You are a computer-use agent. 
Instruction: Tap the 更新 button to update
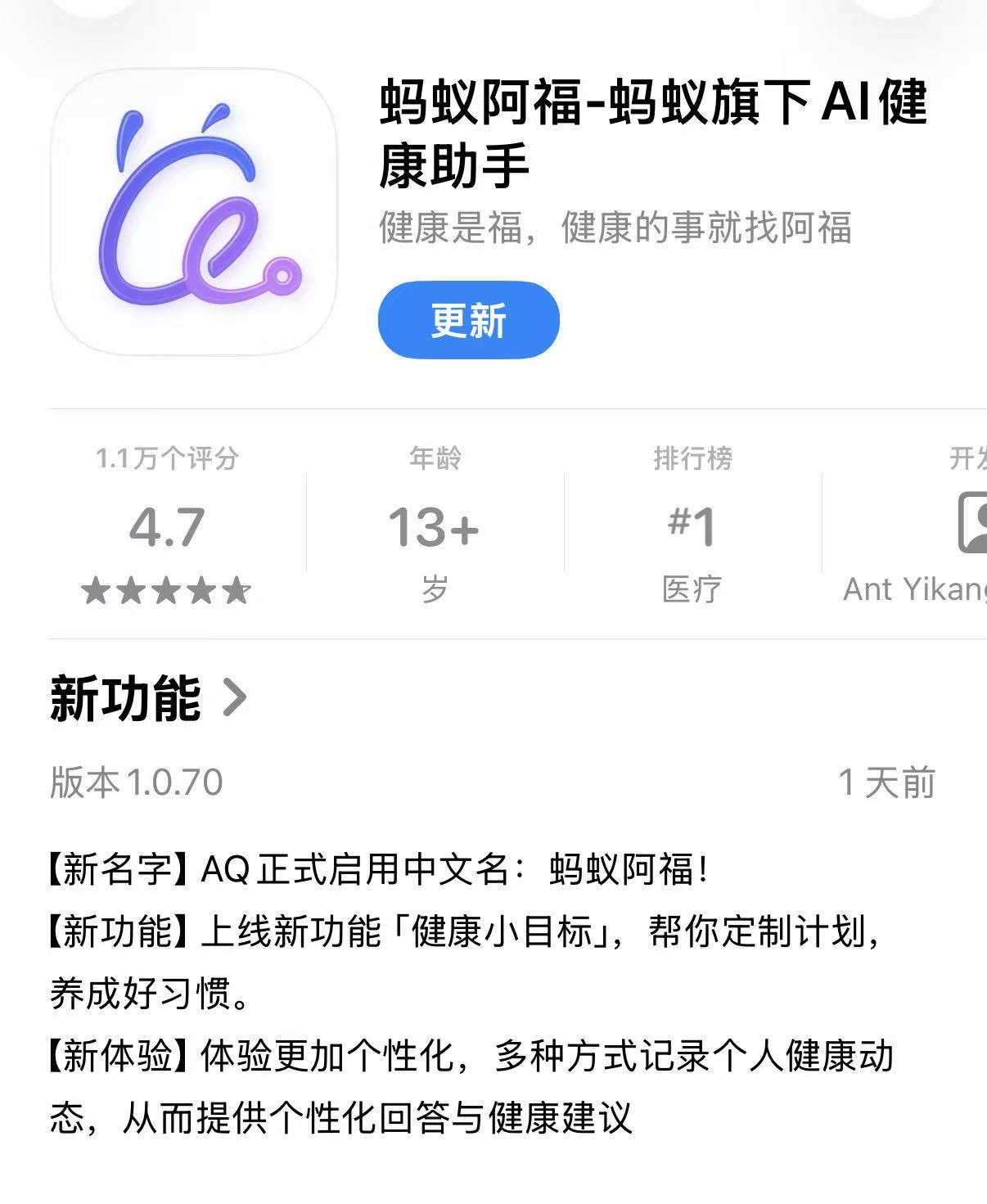[468, 321]
